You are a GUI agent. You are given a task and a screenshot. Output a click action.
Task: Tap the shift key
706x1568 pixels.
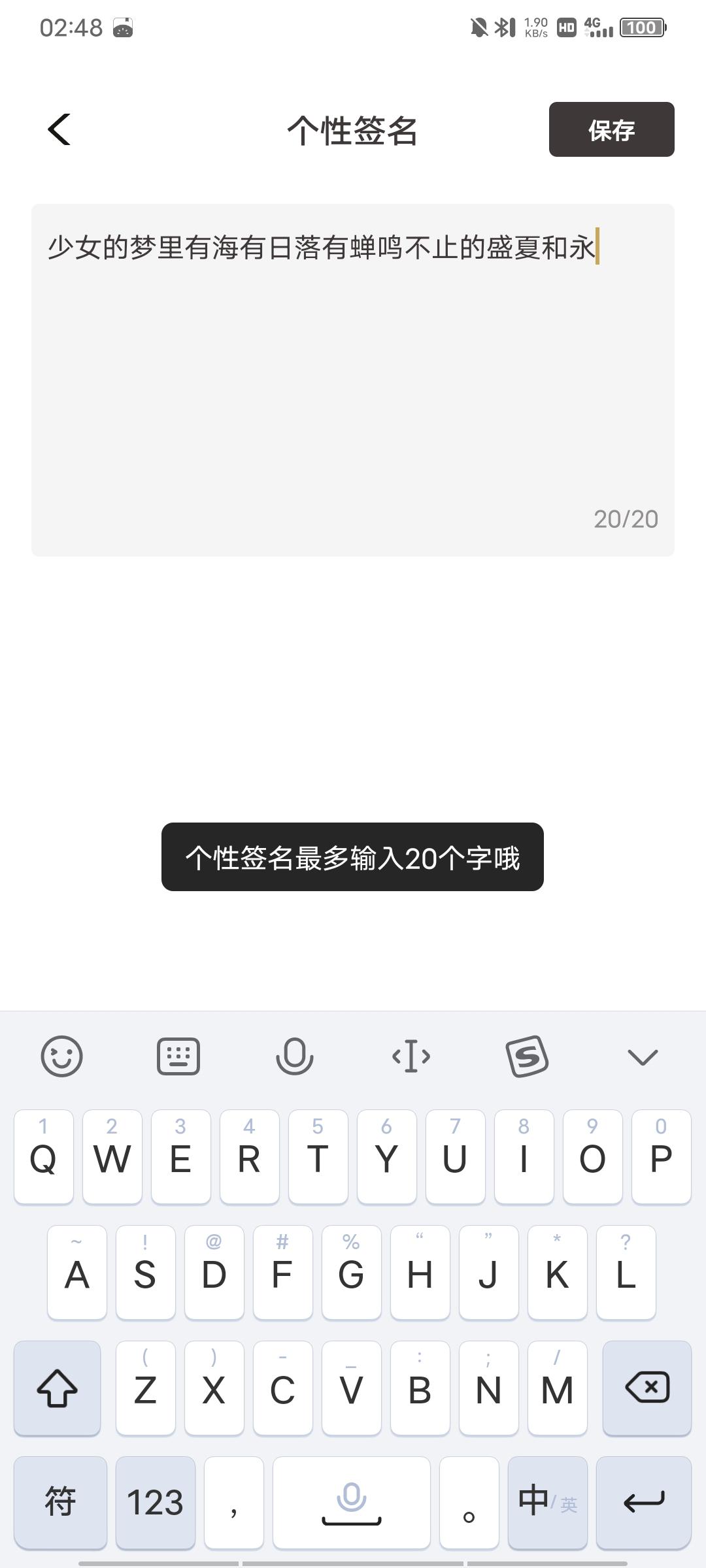[x=58, y=1388]
